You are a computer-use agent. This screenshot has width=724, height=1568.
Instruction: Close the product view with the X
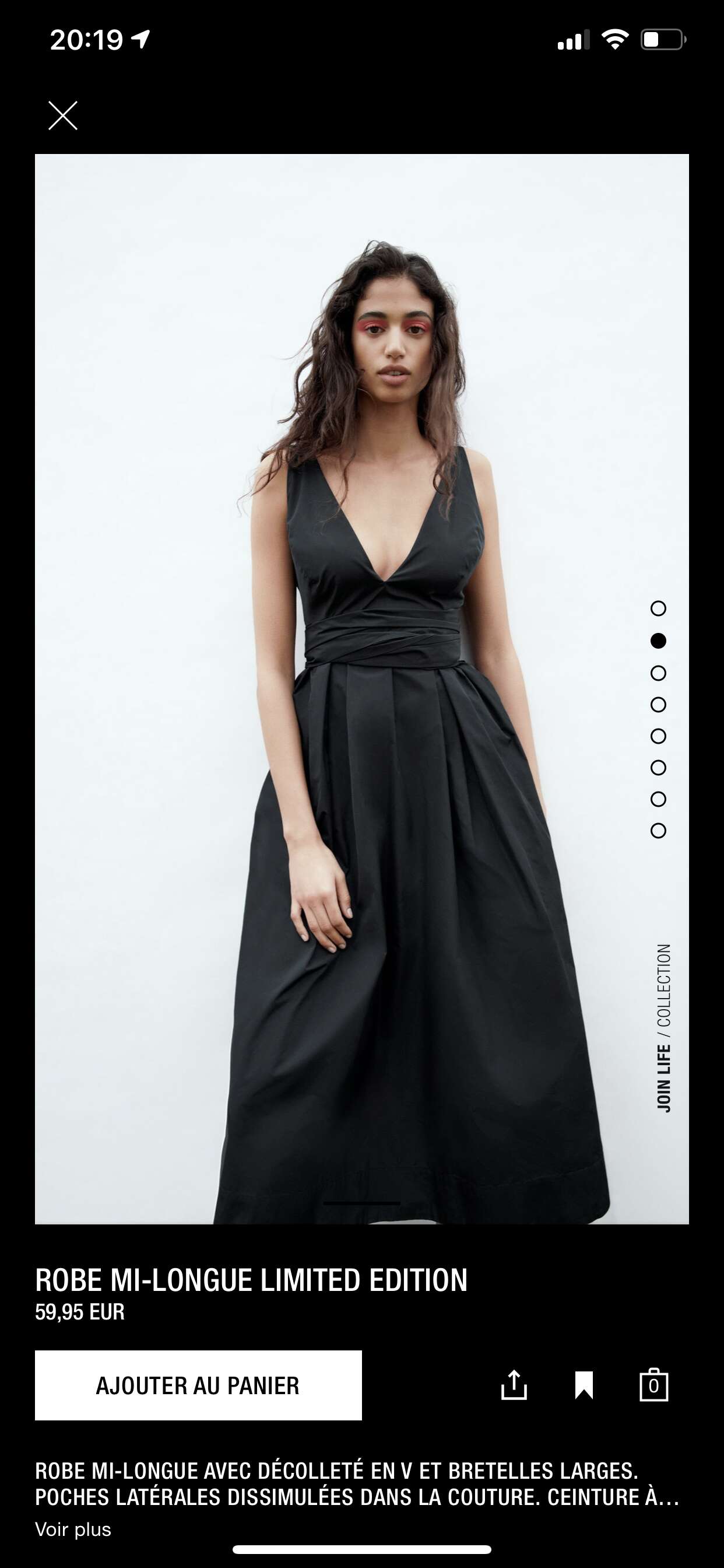click(x=63, y=116)
